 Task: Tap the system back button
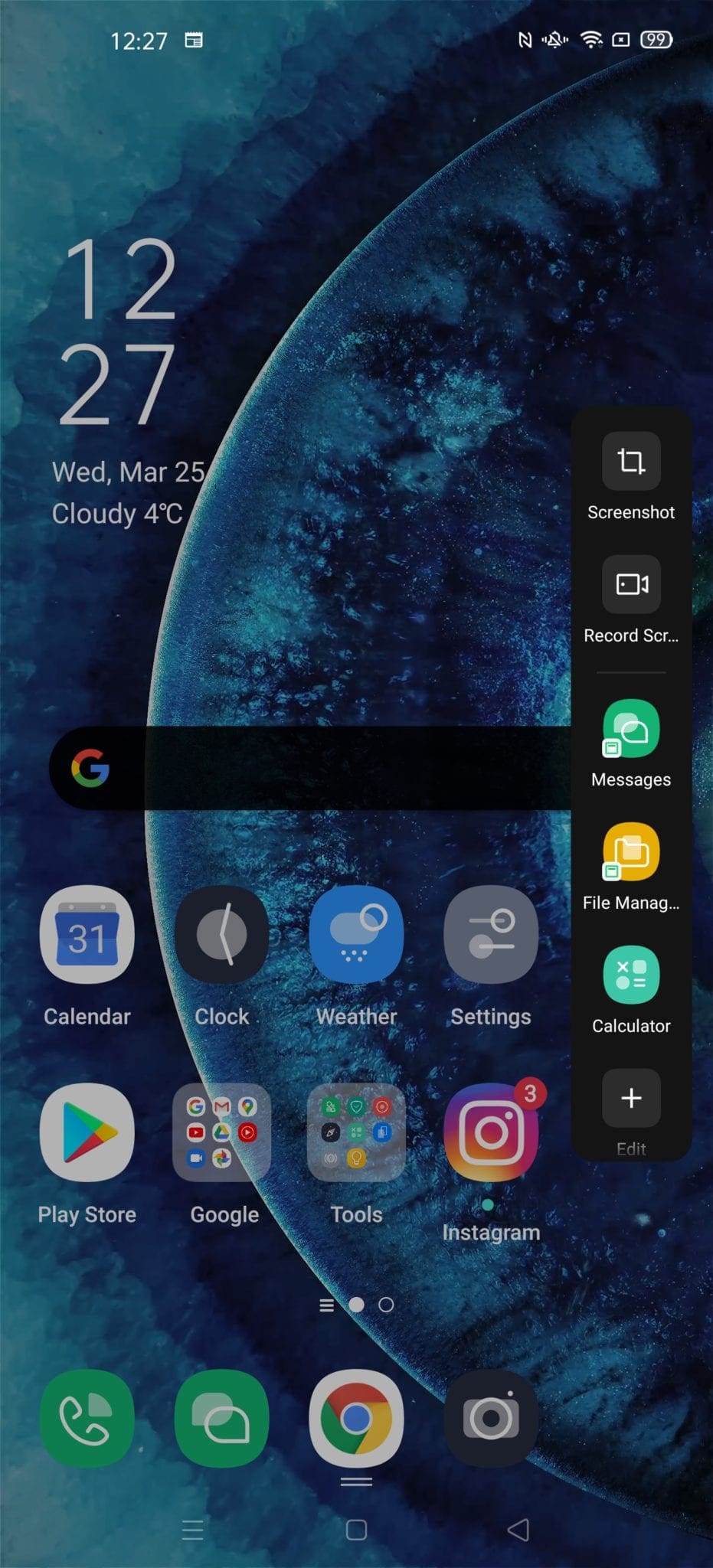(x=518, y=1530)
